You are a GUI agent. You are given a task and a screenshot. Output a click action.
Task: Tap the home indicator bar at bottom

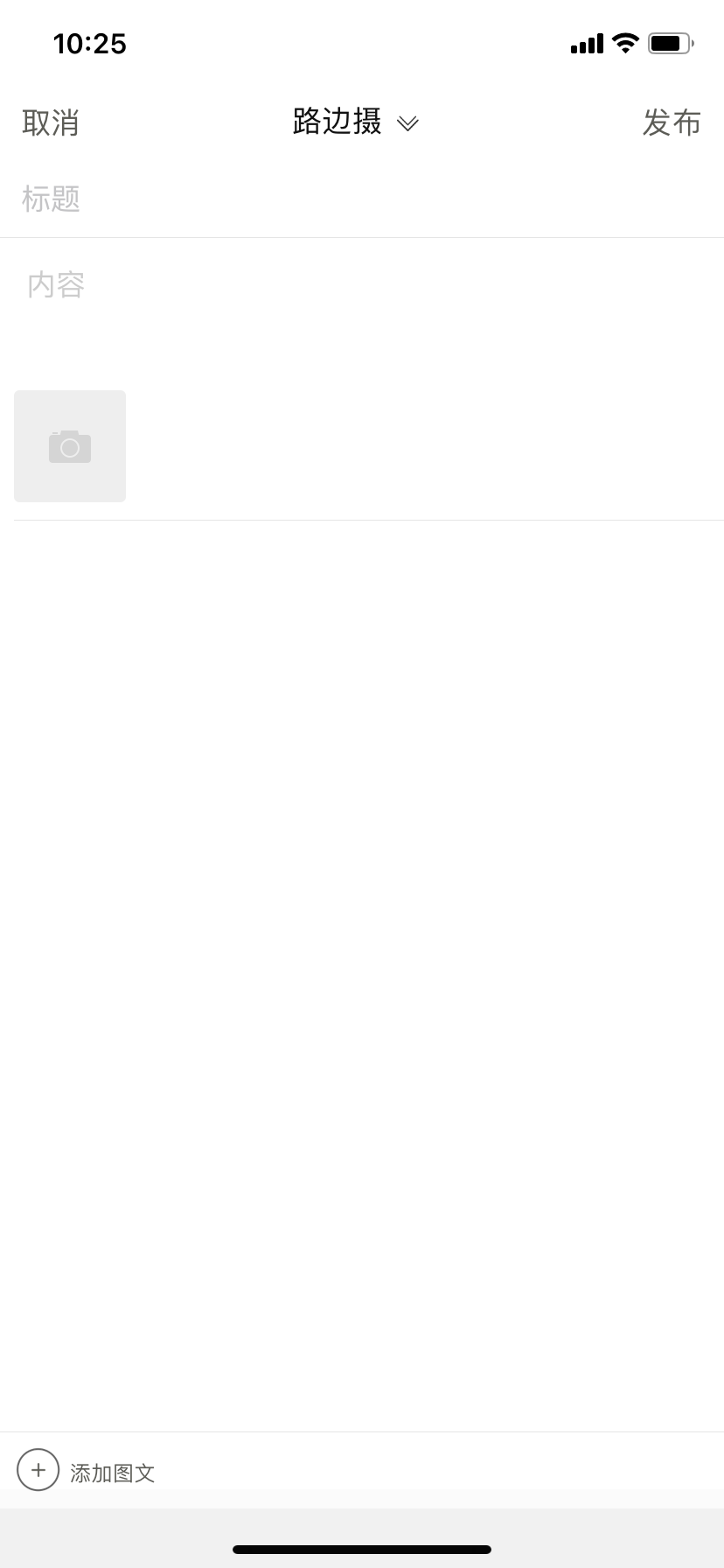point(362,1548)
